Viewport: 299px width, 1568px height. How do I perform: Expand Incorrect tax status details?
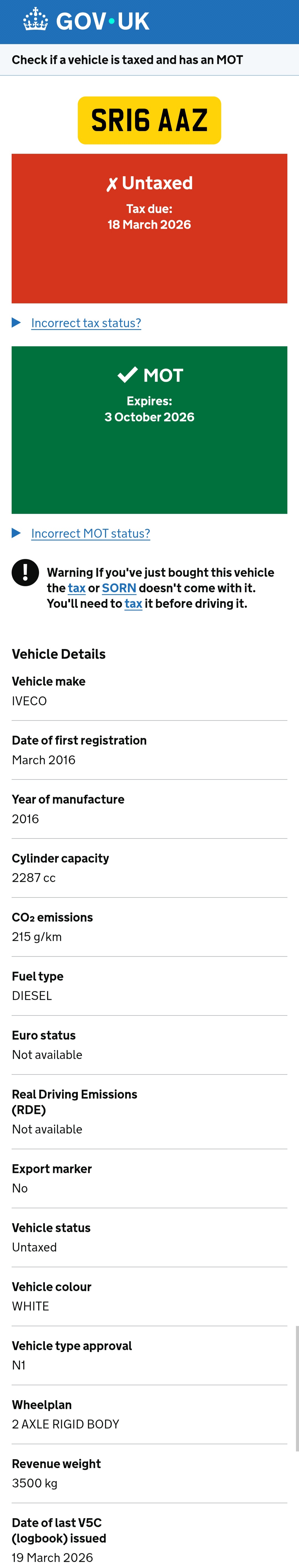pos(86,323)
